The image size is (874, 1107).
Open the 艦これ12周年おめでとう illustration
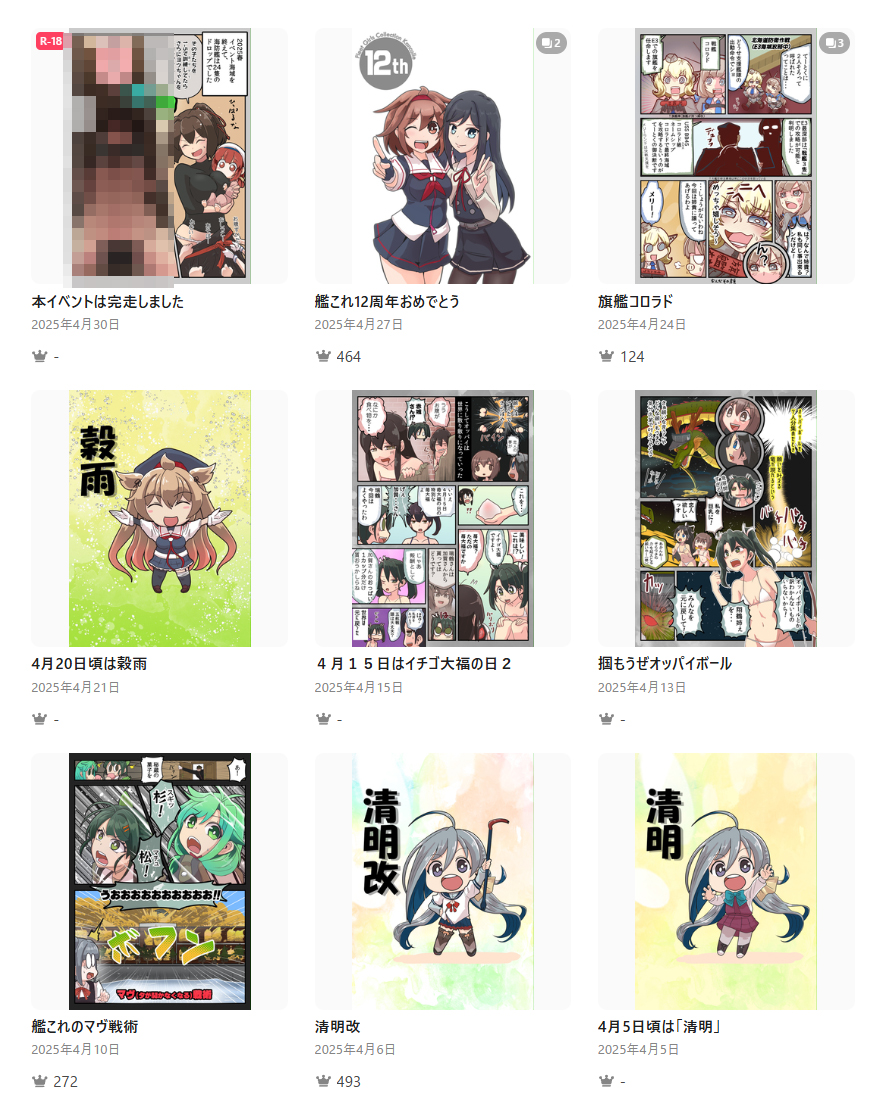coord(442,156)
